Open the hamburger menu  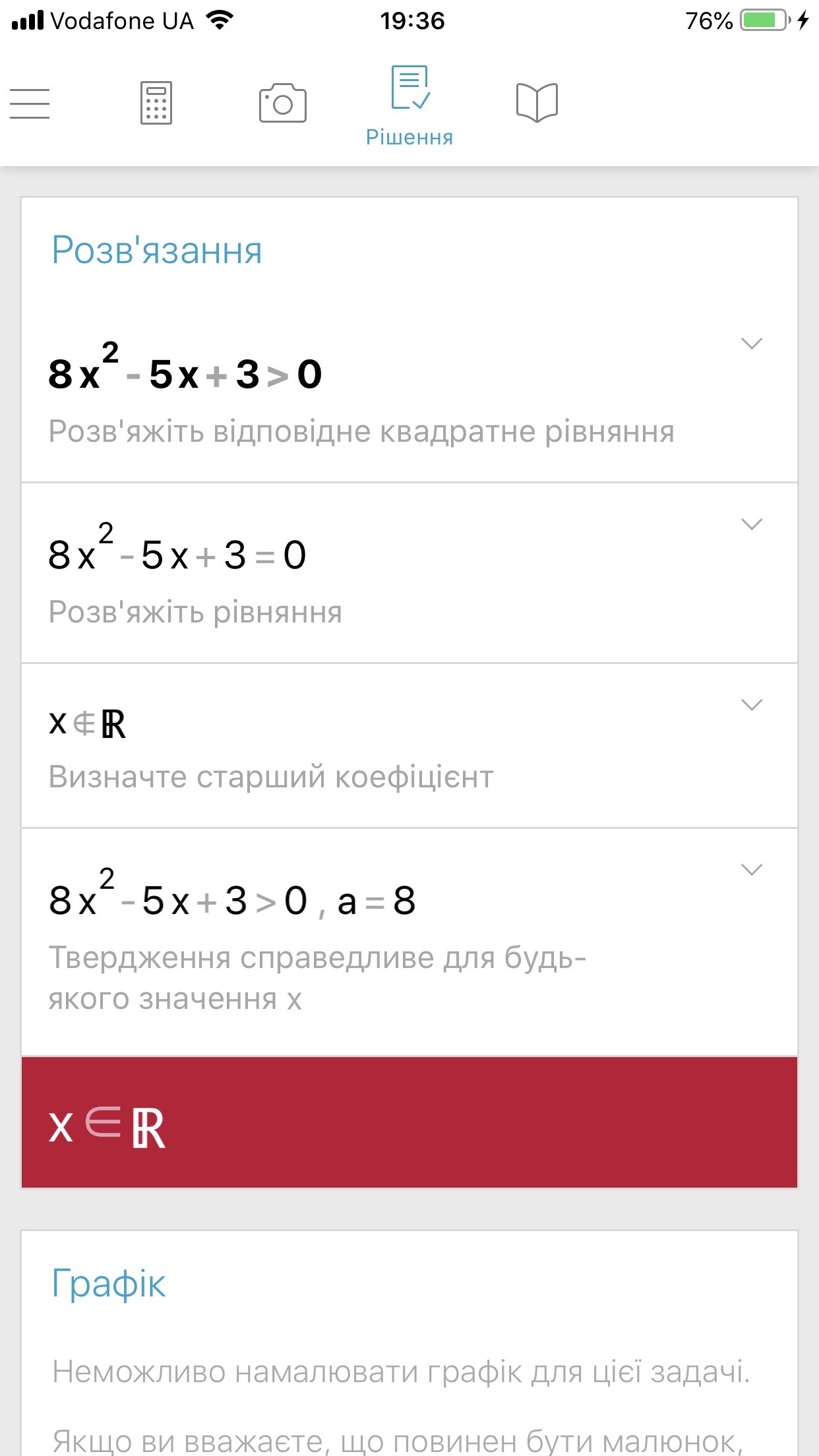click(x=30, y=104)
